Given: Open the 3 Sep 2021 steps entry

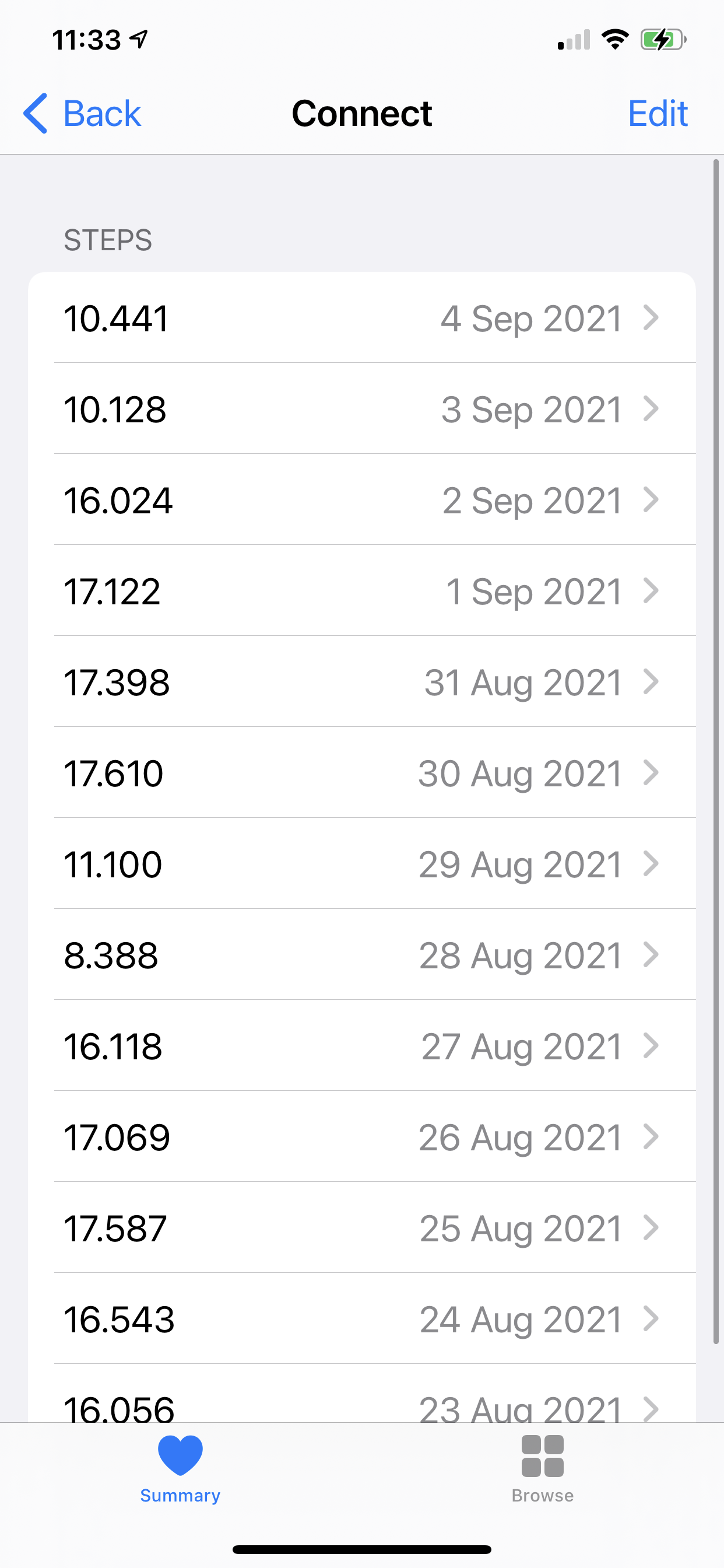Looking at the screenshot, I should click(361, 408).
